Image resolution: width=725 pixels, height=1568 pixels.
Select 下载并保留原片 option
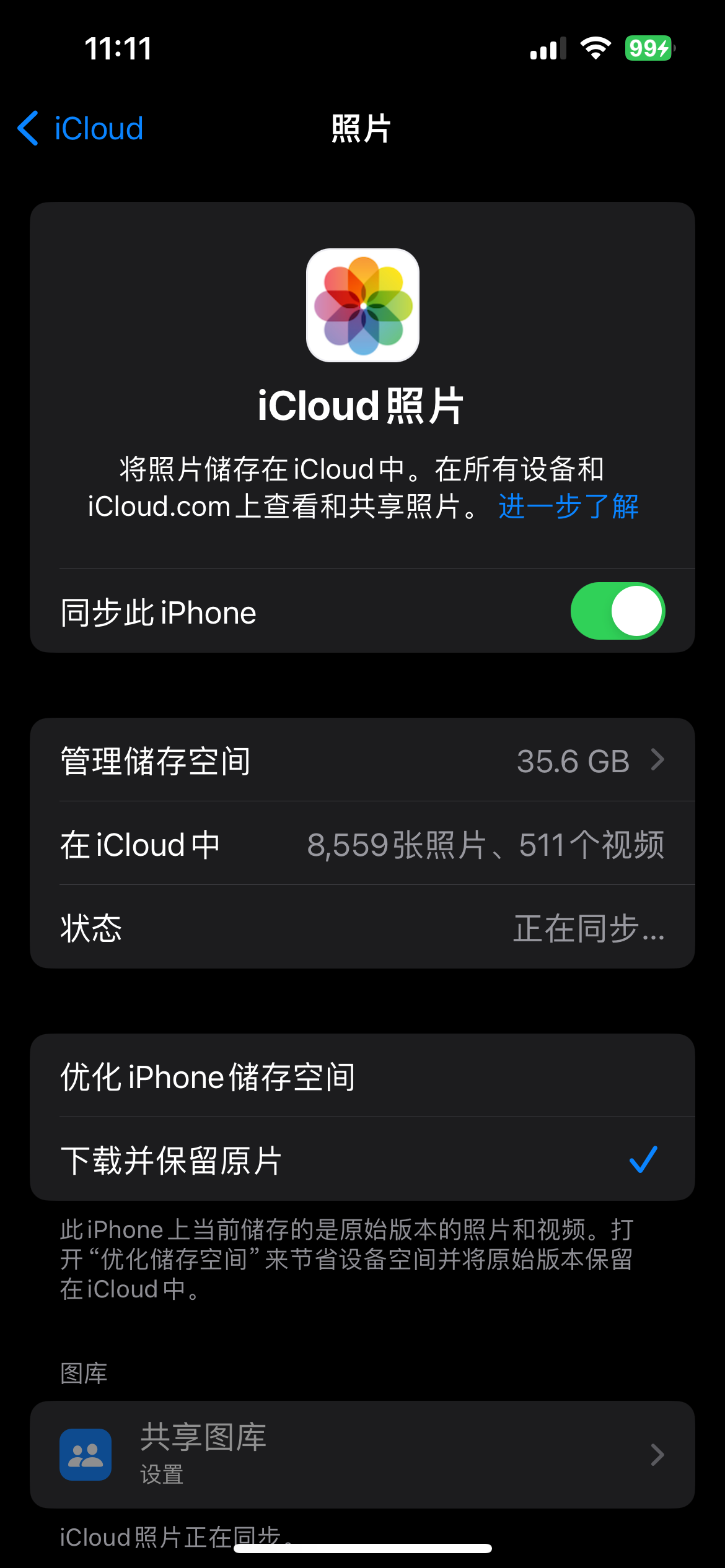[362, 1160]
